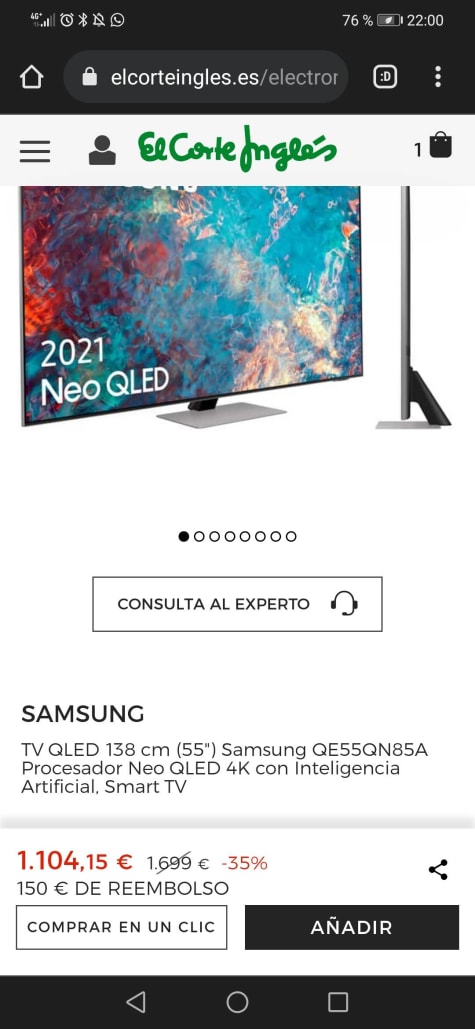
Task: Share this product
Action: [438, 870]
